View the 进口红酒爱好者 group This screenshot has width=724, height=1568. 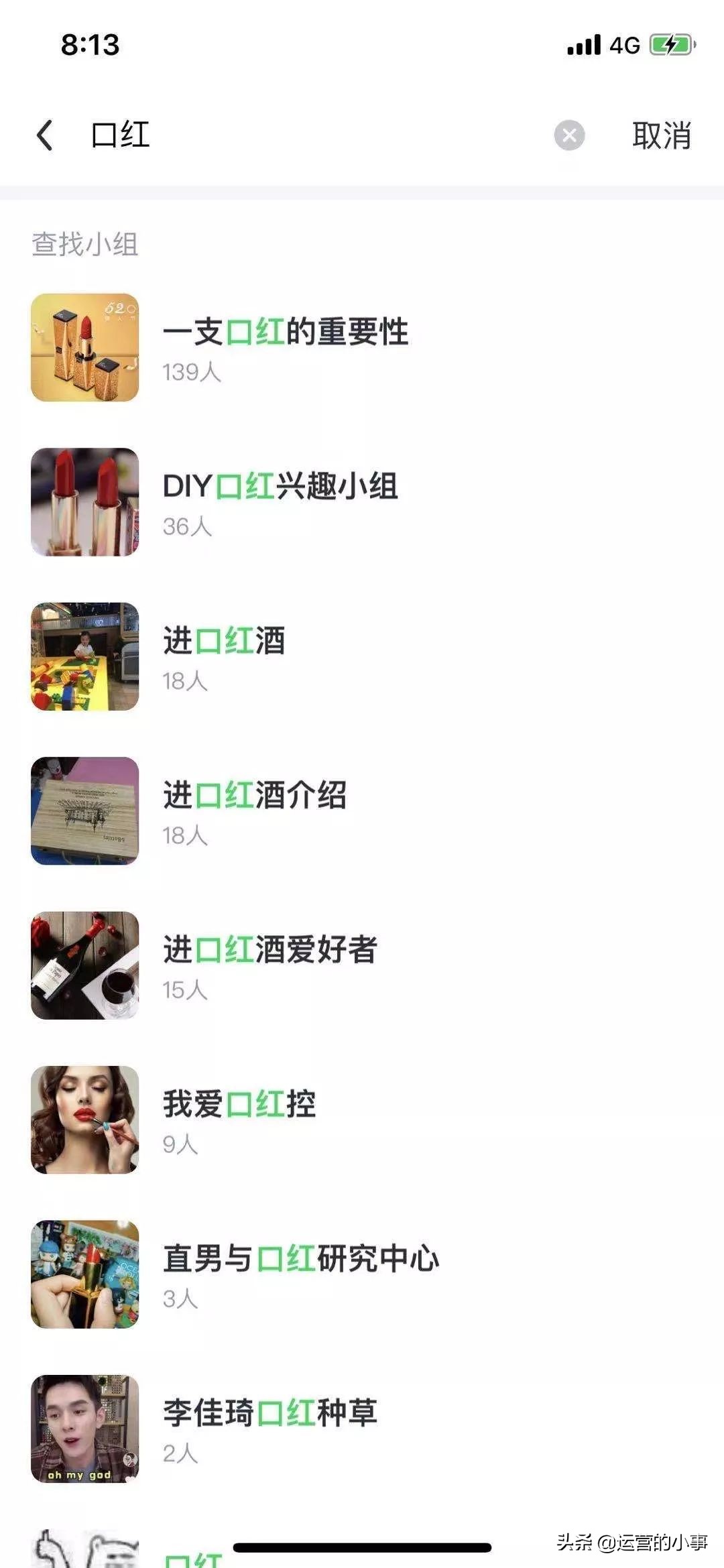point(269,964)
